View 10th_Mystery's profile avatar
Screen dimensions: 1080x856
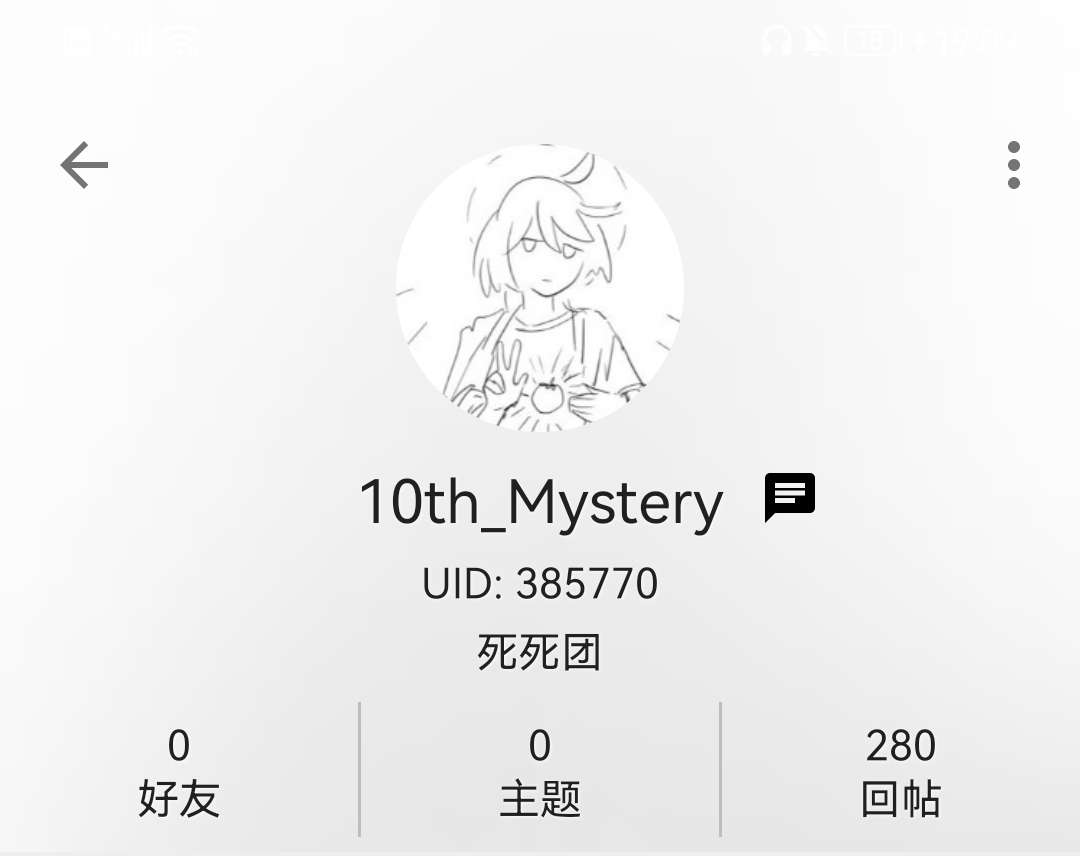pos(540,288)
